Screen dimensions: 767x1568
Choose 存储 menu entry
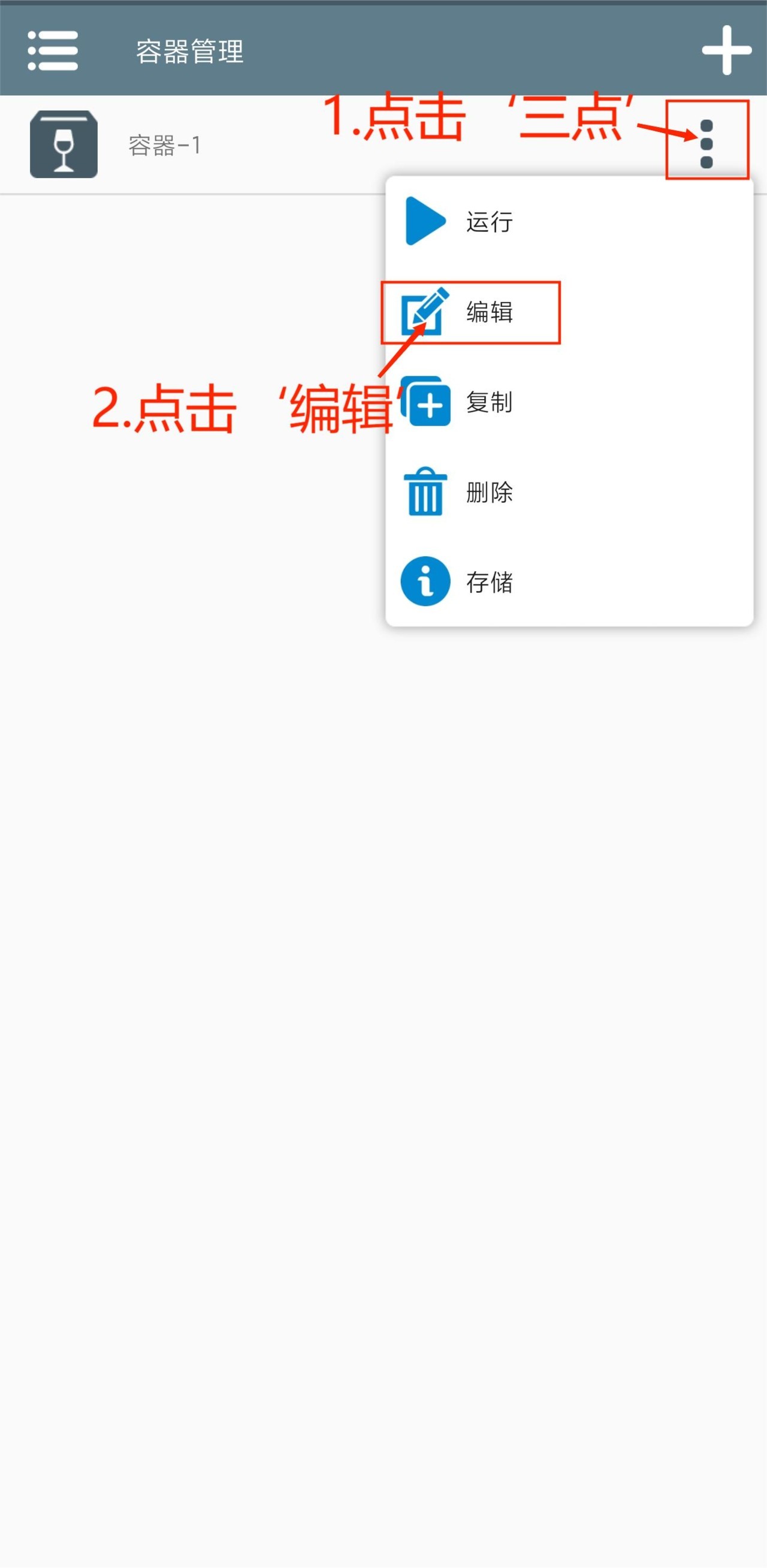pyautogui.click(x=490, y=583)
